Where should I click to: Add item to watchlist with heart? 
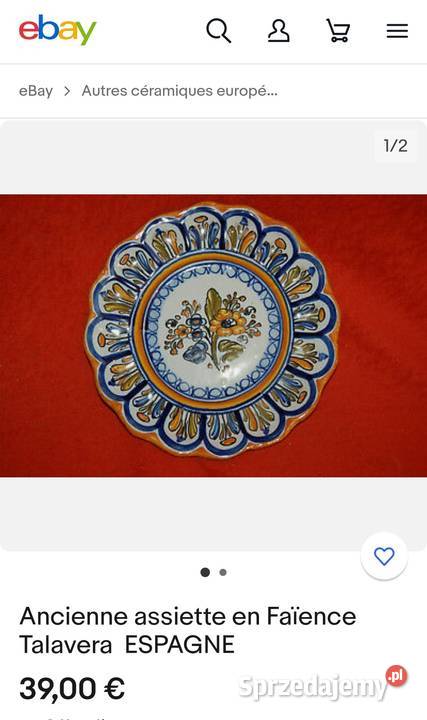coord(384,556)
